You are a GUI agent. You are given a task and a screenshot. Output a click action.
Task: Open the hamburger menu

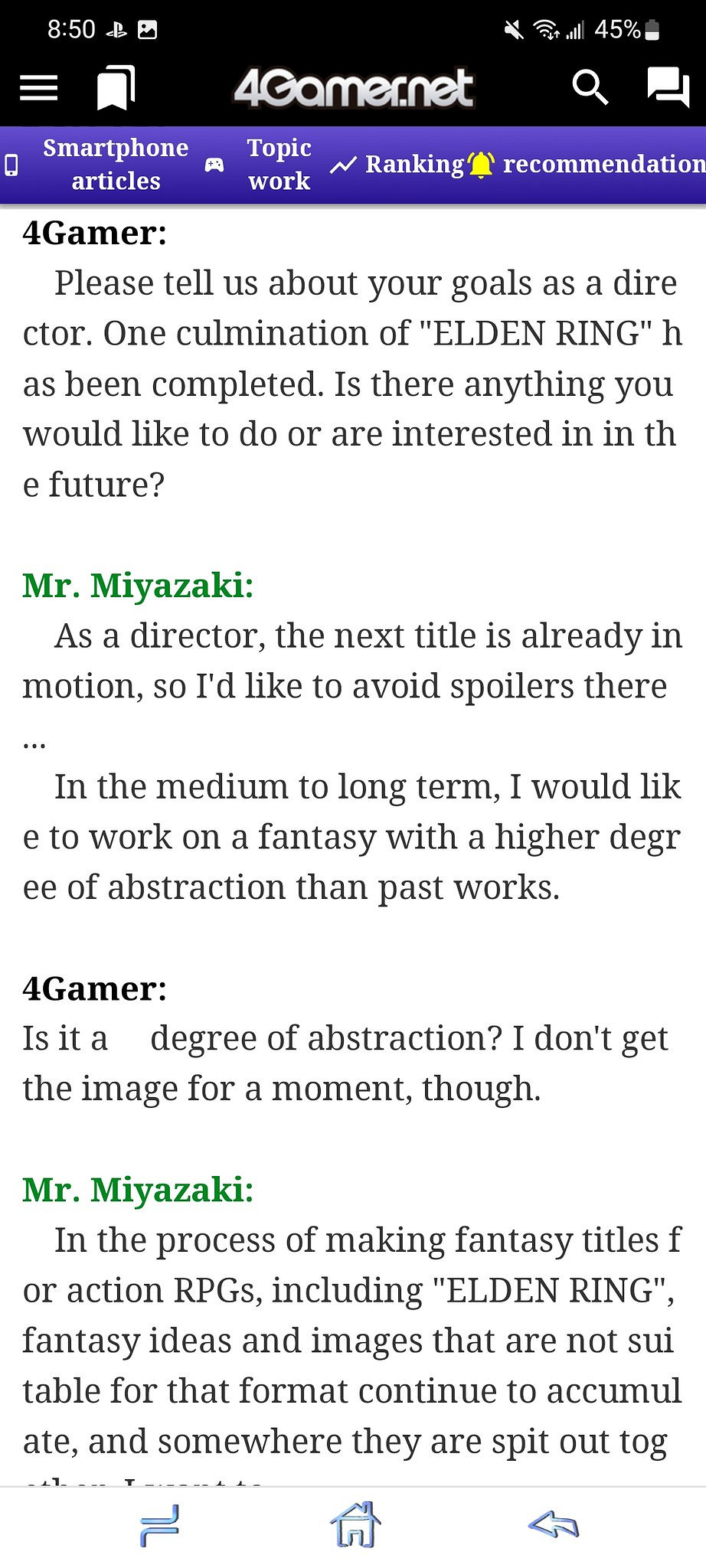(x=38, y=88)
